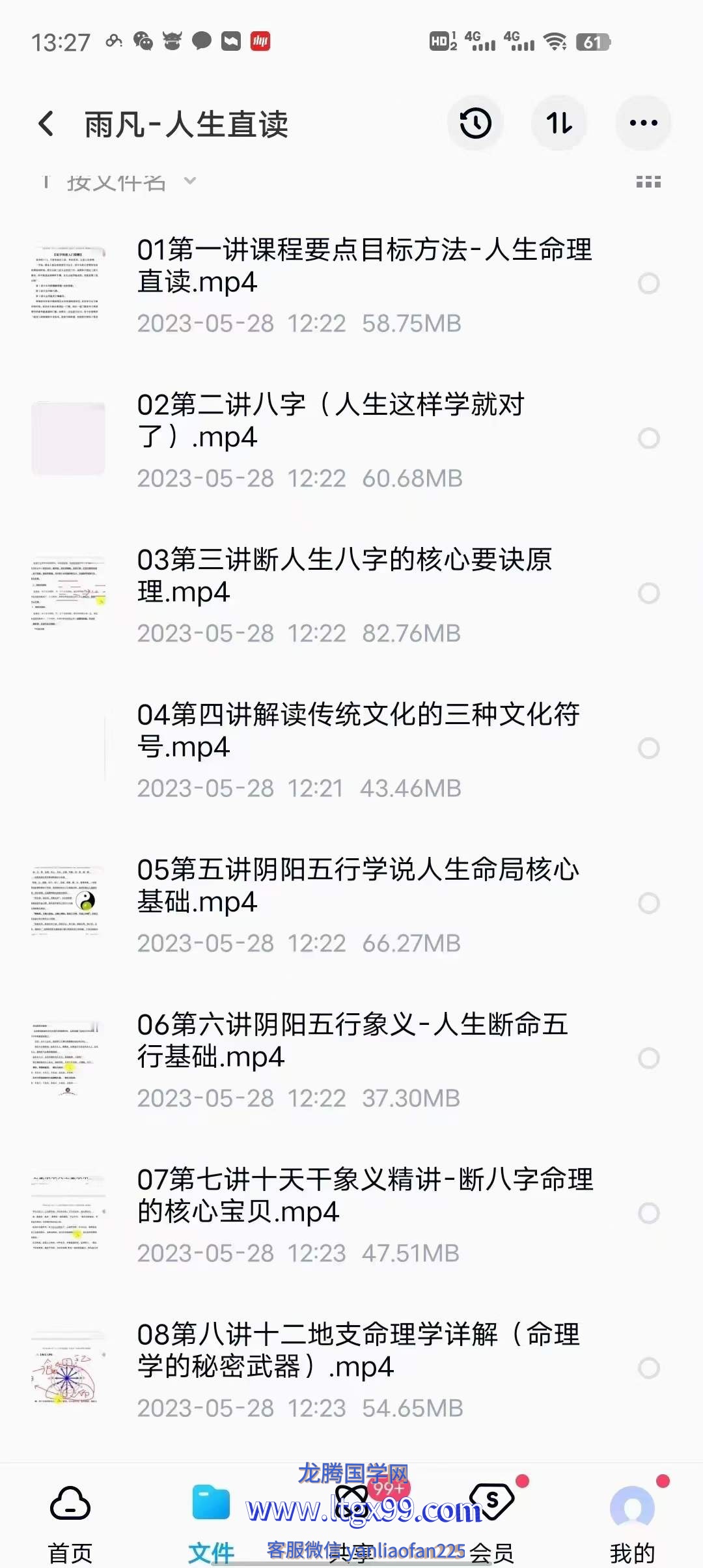Open the three-dot overflow menu
This screenshot has width=703, height=1568.
(643, 124)
